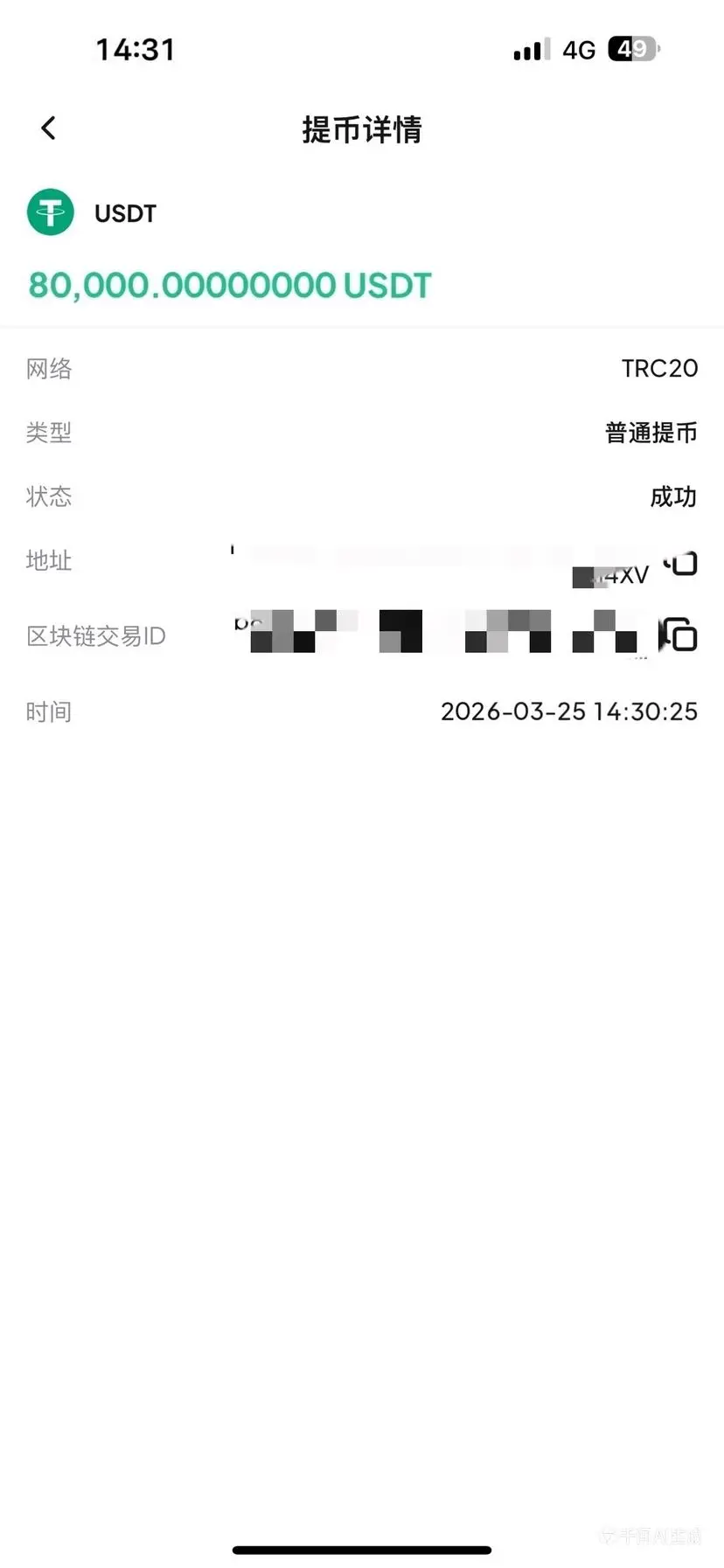Image resolution: width=724 pixels, height=1568 pixels.
Task: Select the timestamp 2026-03-25 14:30:25
Action: pyautogui.click(x=568, y=711)
